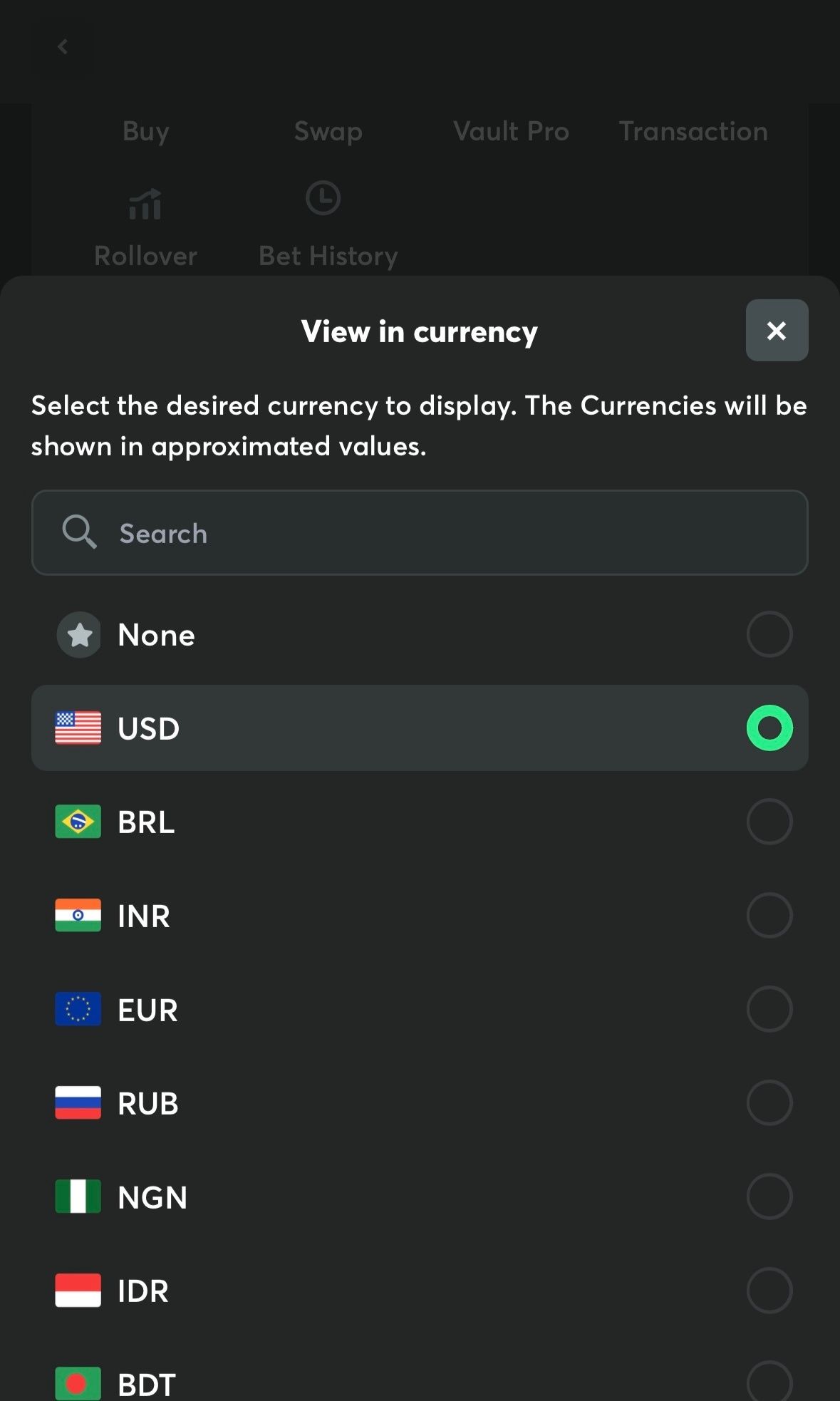Go to the Transaction tab
This screenshot has width=840, height=1401.
pos(692,131)
